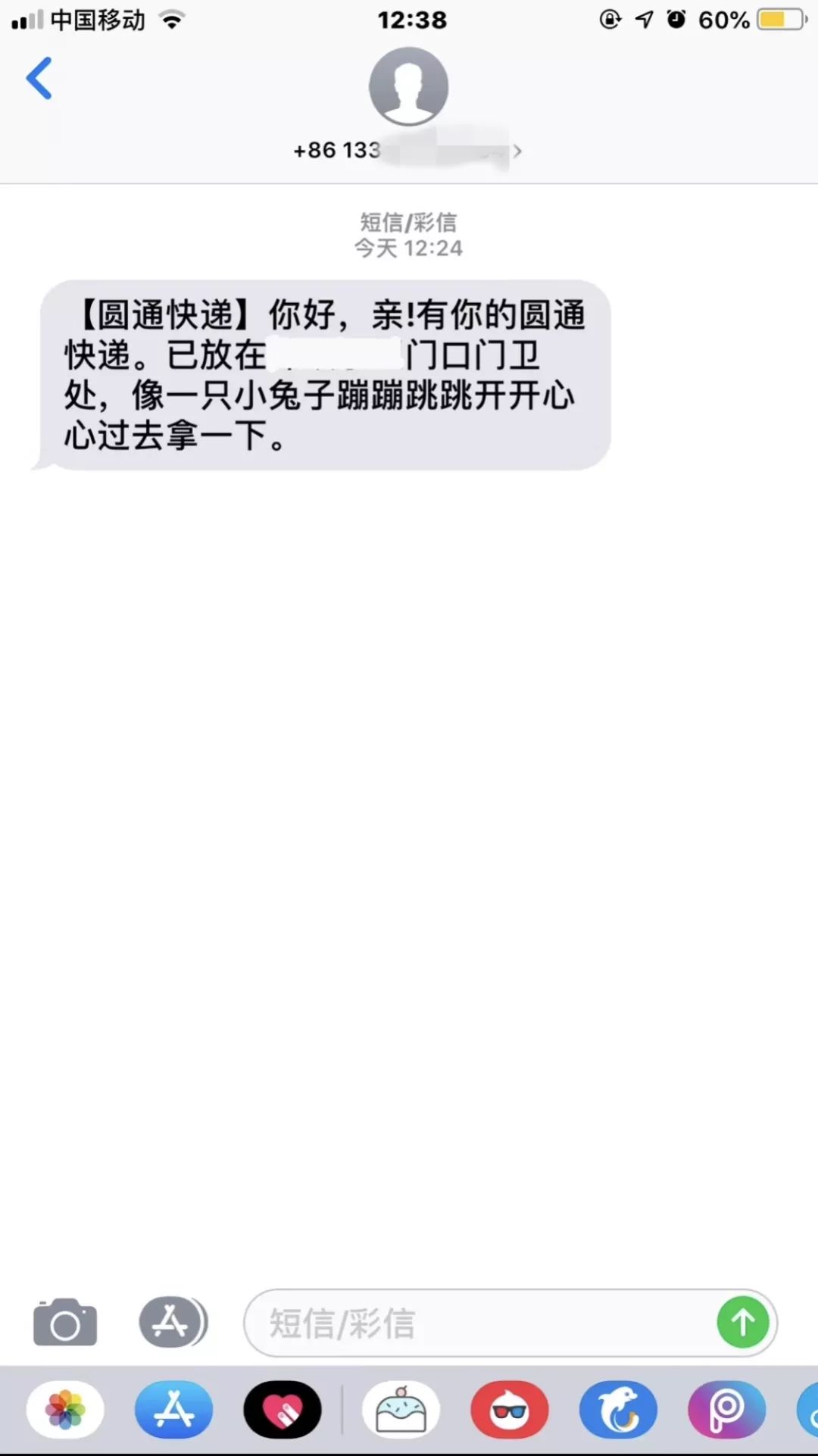Launch the App Store from the dock
Image resolution: width=818 pixels, height=1456 pixels.
coord(173,1409)
